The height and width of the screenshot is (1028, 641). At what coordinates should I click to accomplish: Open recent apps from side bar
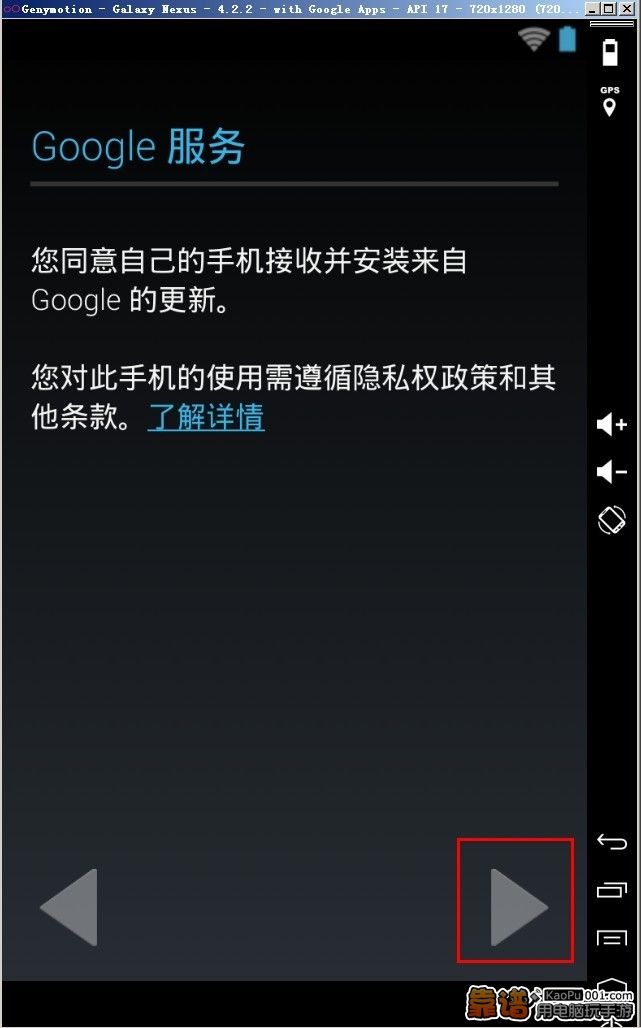tap(611, 889)
